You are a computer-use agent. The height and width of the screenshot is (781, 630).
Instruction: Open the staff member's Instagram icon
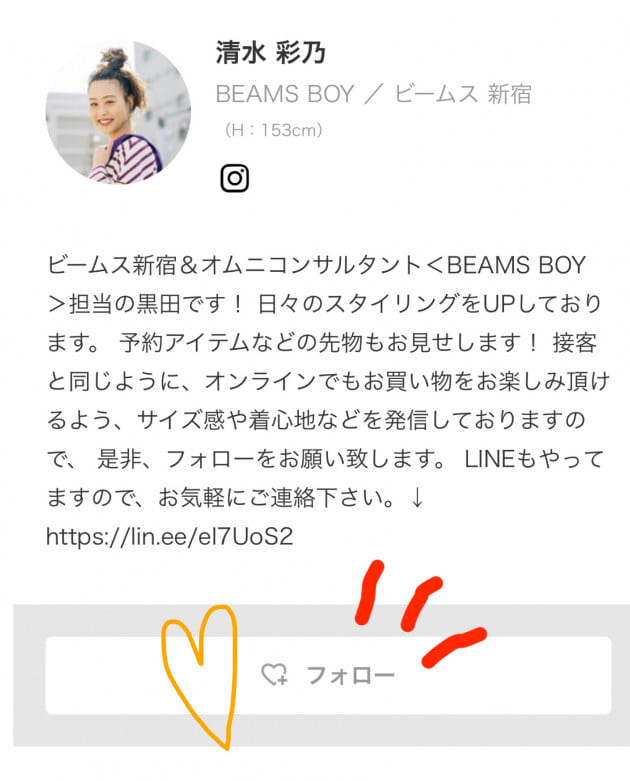[234, 178]
